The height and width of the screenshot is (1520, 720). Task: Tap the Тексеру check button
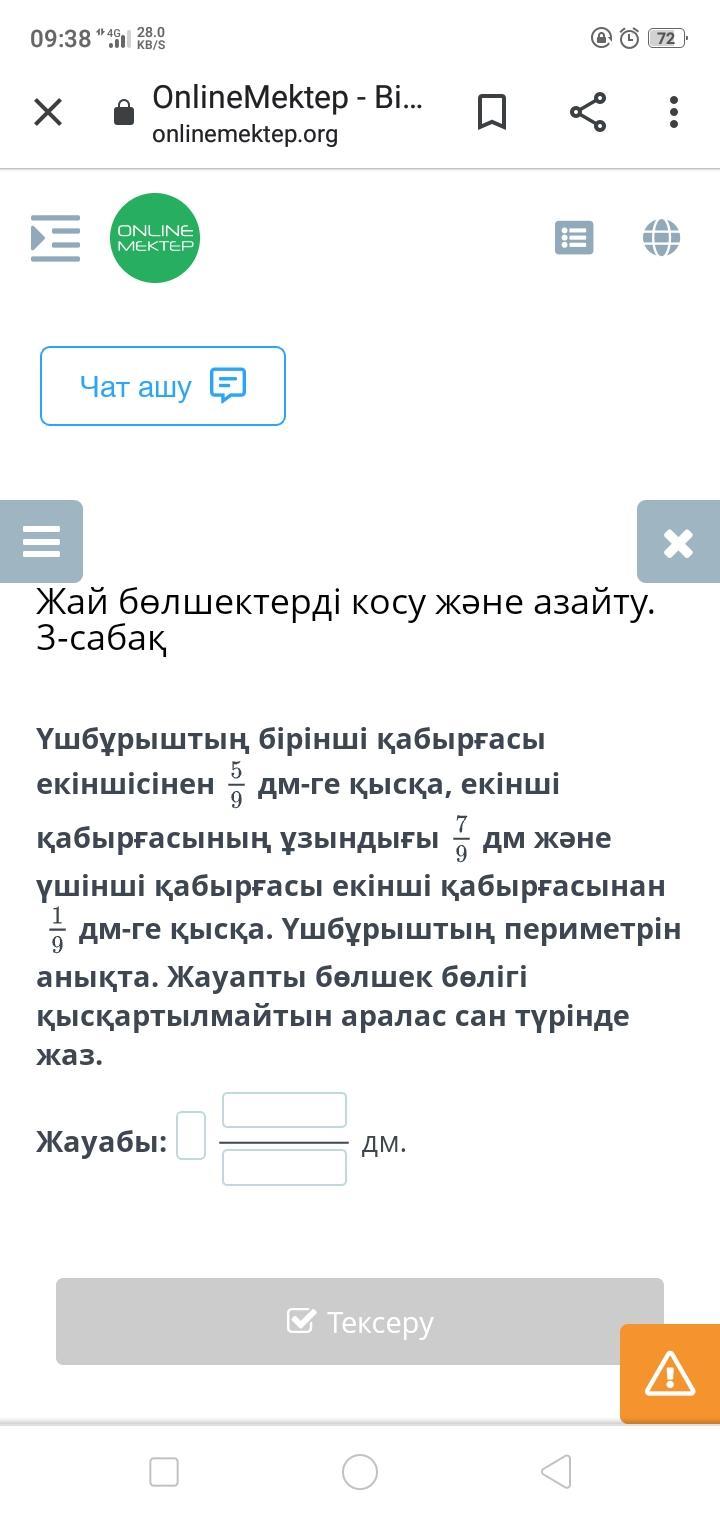pyautogui.click(x=359, y=1322)
